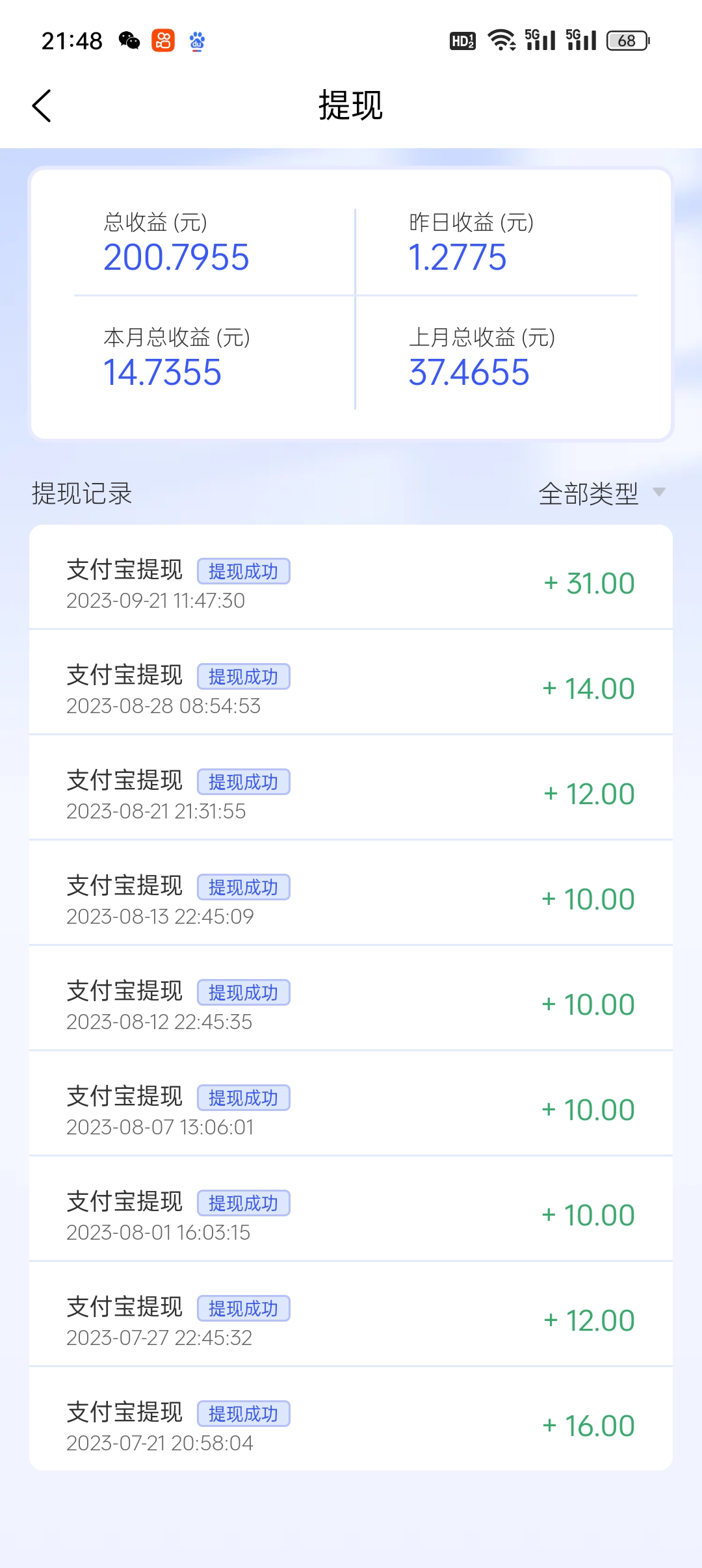Viewport: 702px width, 1568px height.
Task: View the 2023-08-01 withdrawal record
Action: 351,1209
